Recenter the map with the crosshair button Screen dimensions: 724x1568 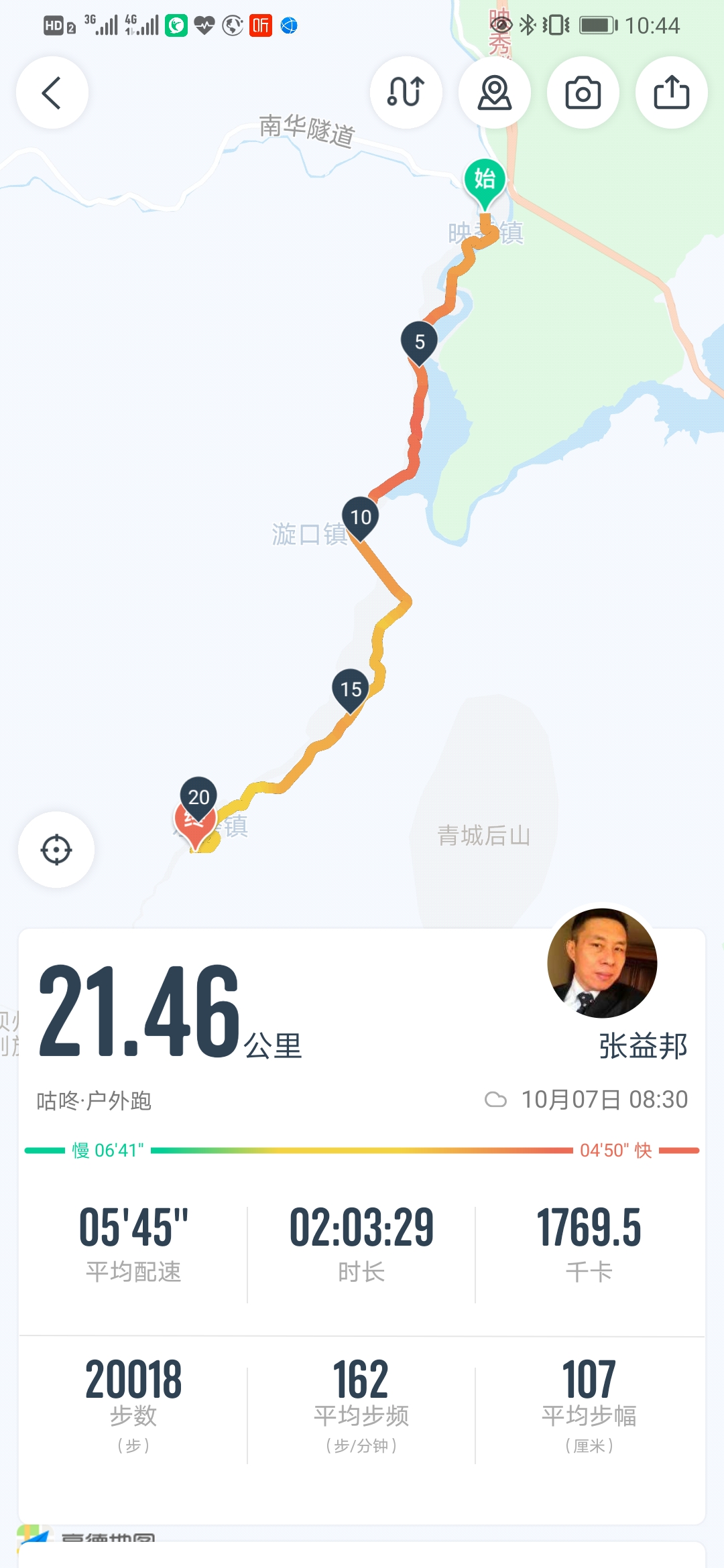56,850
